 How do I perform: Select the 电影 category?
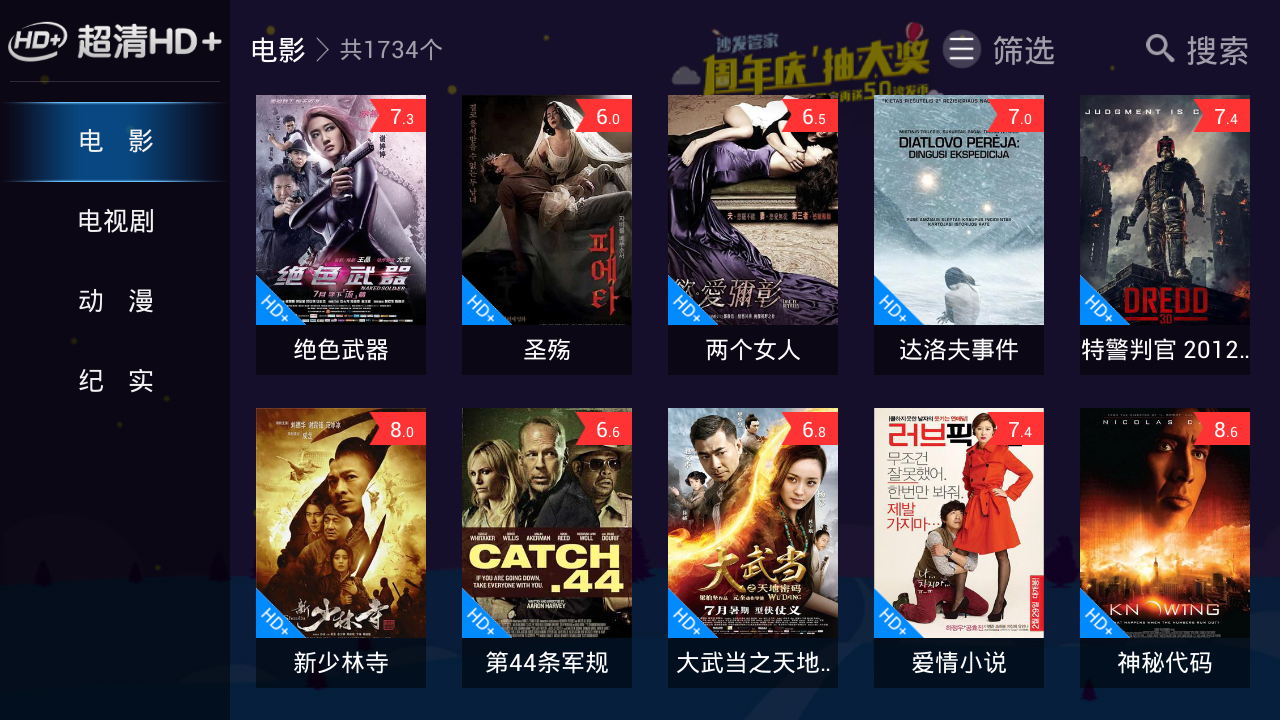point(116,141)
